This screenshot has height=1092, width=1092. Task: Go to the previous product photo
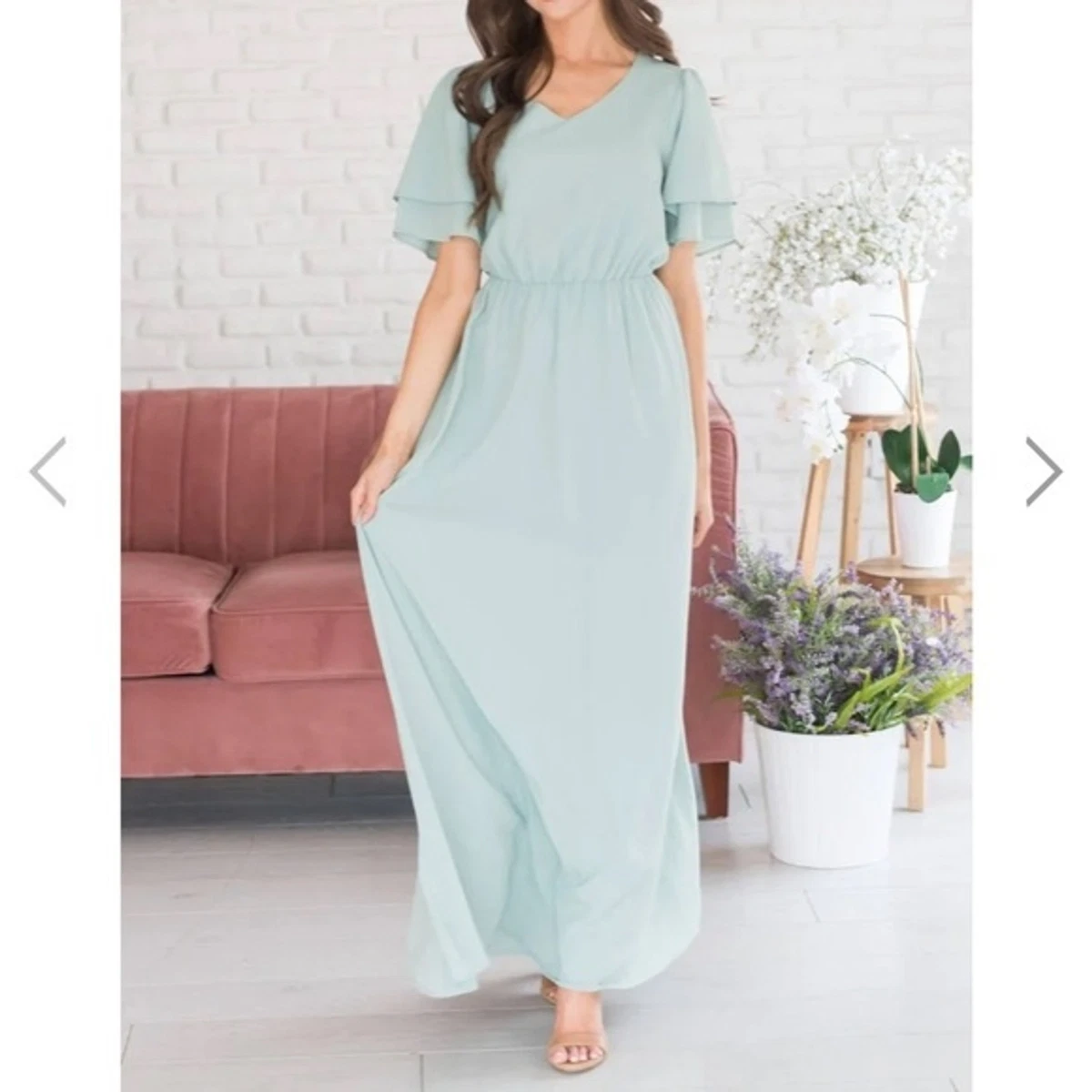[x=48, y=471]
